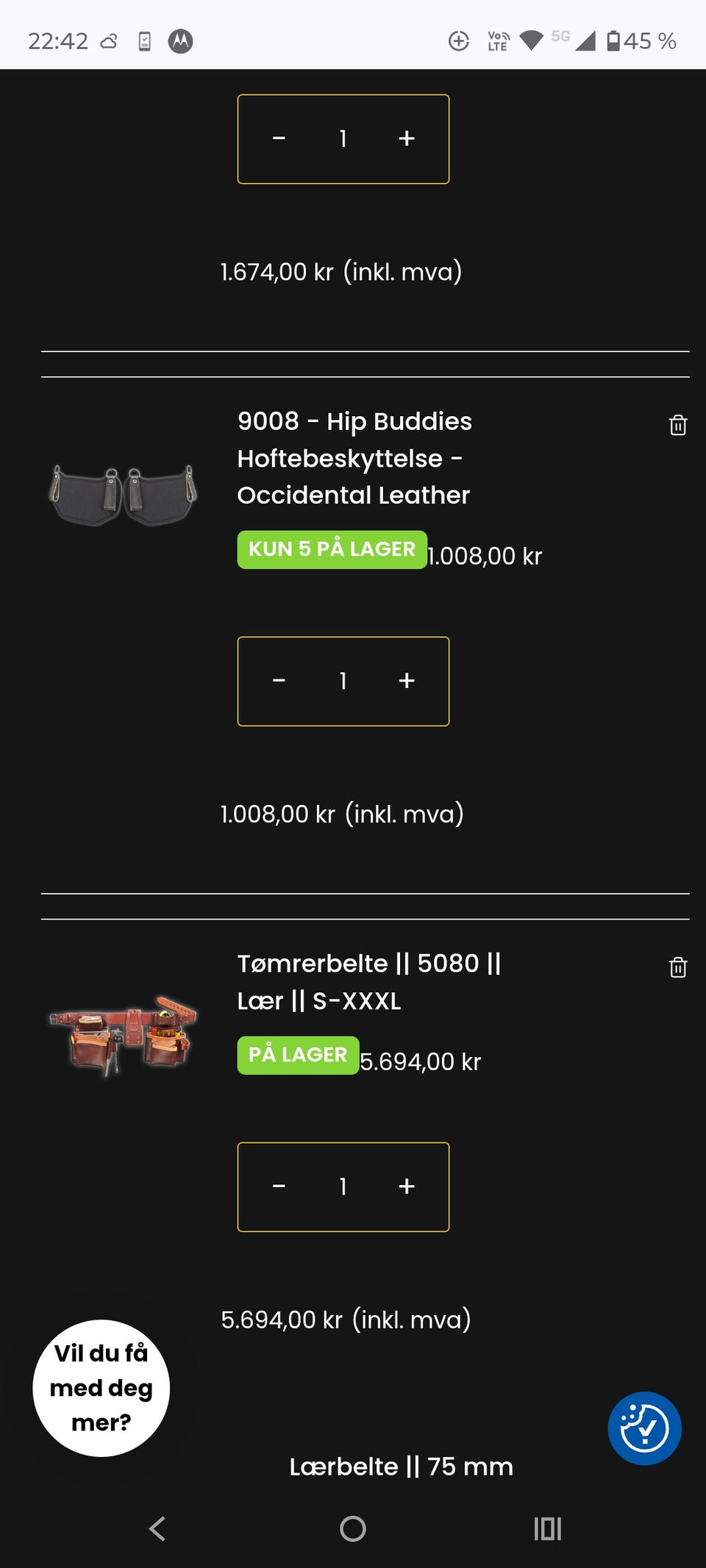Tap the Hip Buddies product thumbnail

coord(124,489)
